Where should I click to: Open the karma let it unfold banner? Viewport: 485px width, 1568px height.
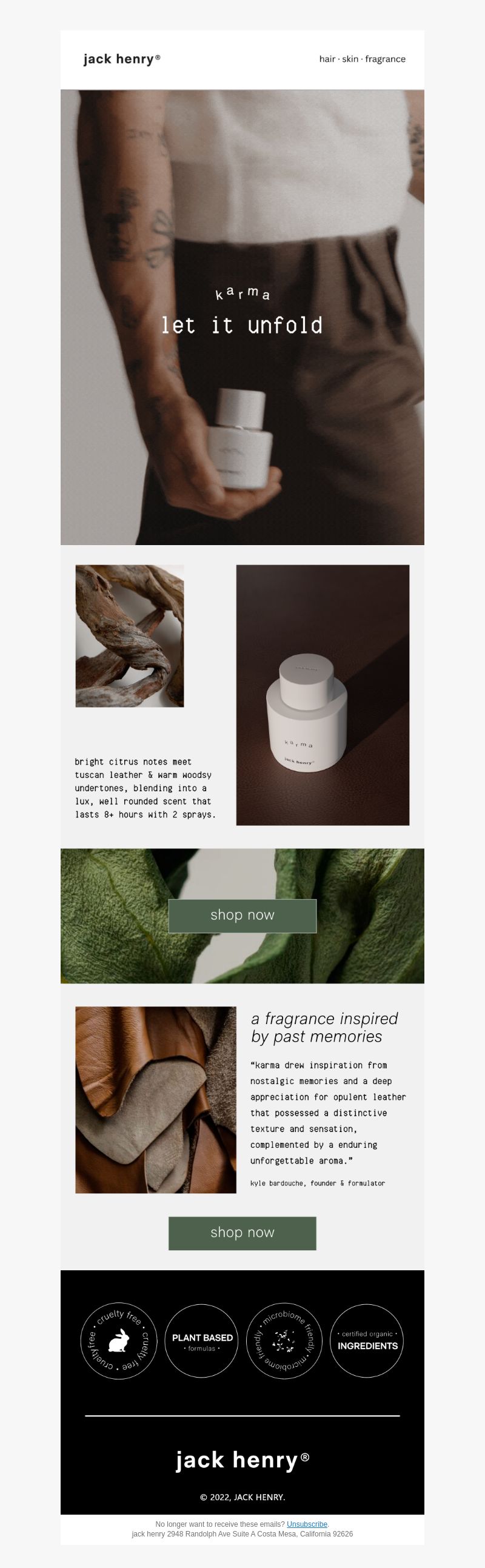tap(242, 317)
